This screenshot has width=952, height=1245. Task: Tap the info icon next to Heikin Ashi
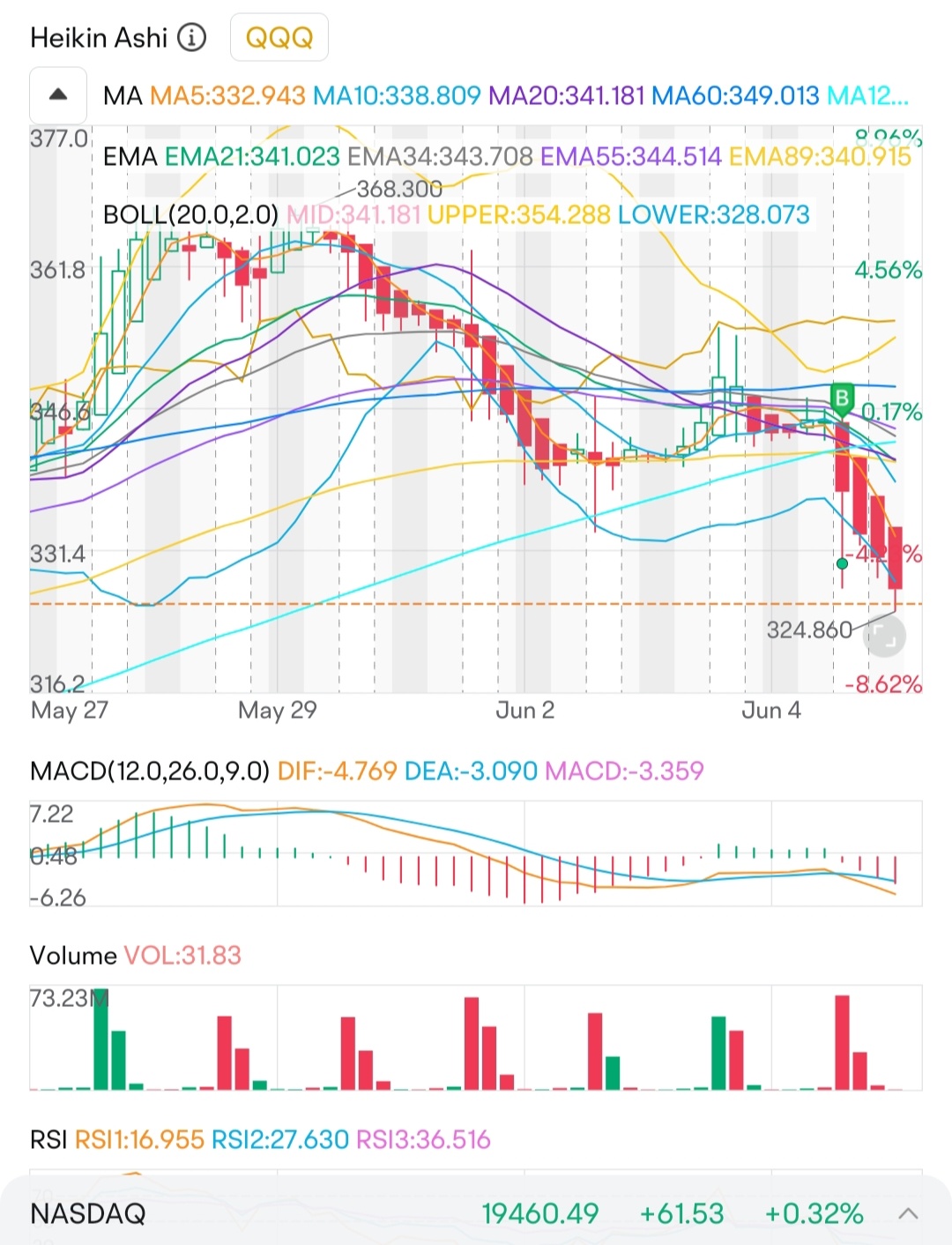tap(190, 37)
